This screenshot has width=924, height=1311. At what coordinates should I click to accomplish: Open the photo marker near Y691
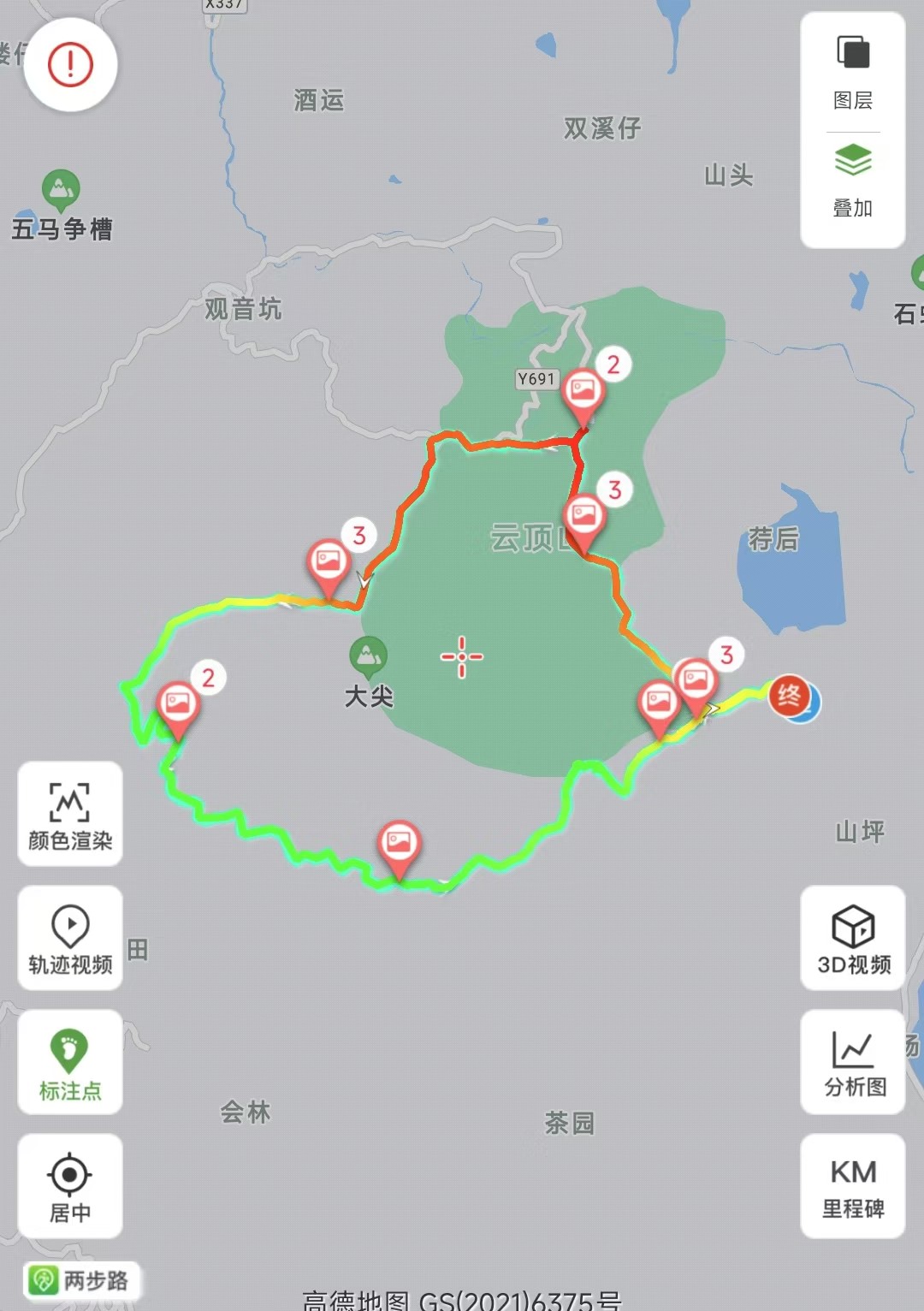(x=583, y=392)
